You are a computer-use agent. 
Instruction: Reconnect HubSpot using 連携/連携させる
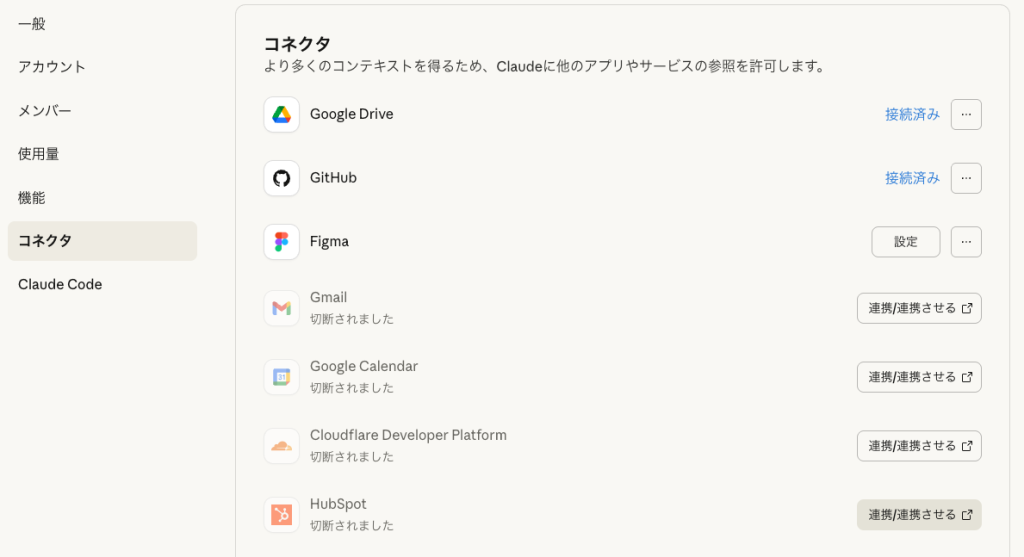coord(919,515)
